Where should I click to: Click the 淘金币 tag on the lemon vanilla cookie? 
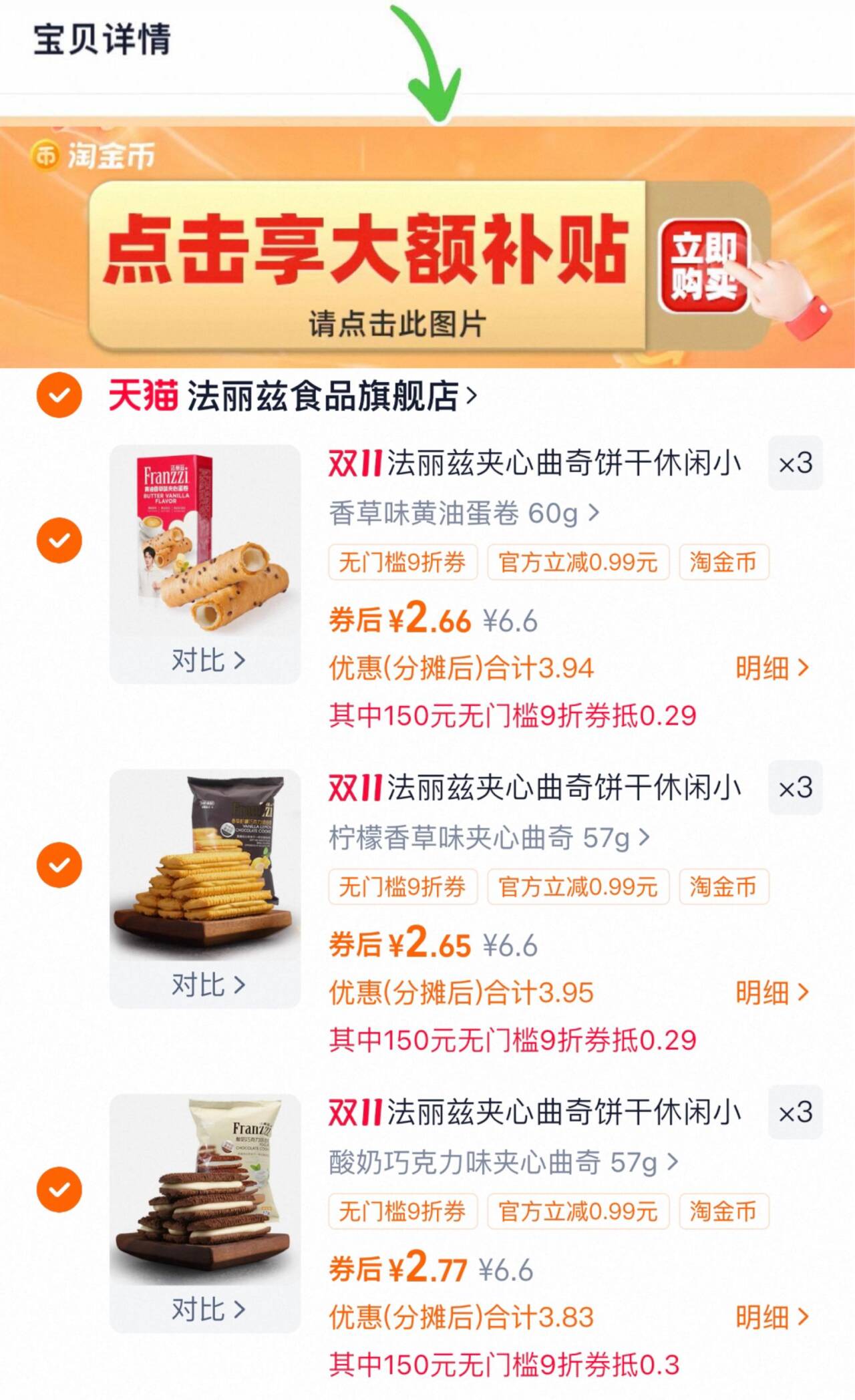pyautogui.click(x=723, y=887)
